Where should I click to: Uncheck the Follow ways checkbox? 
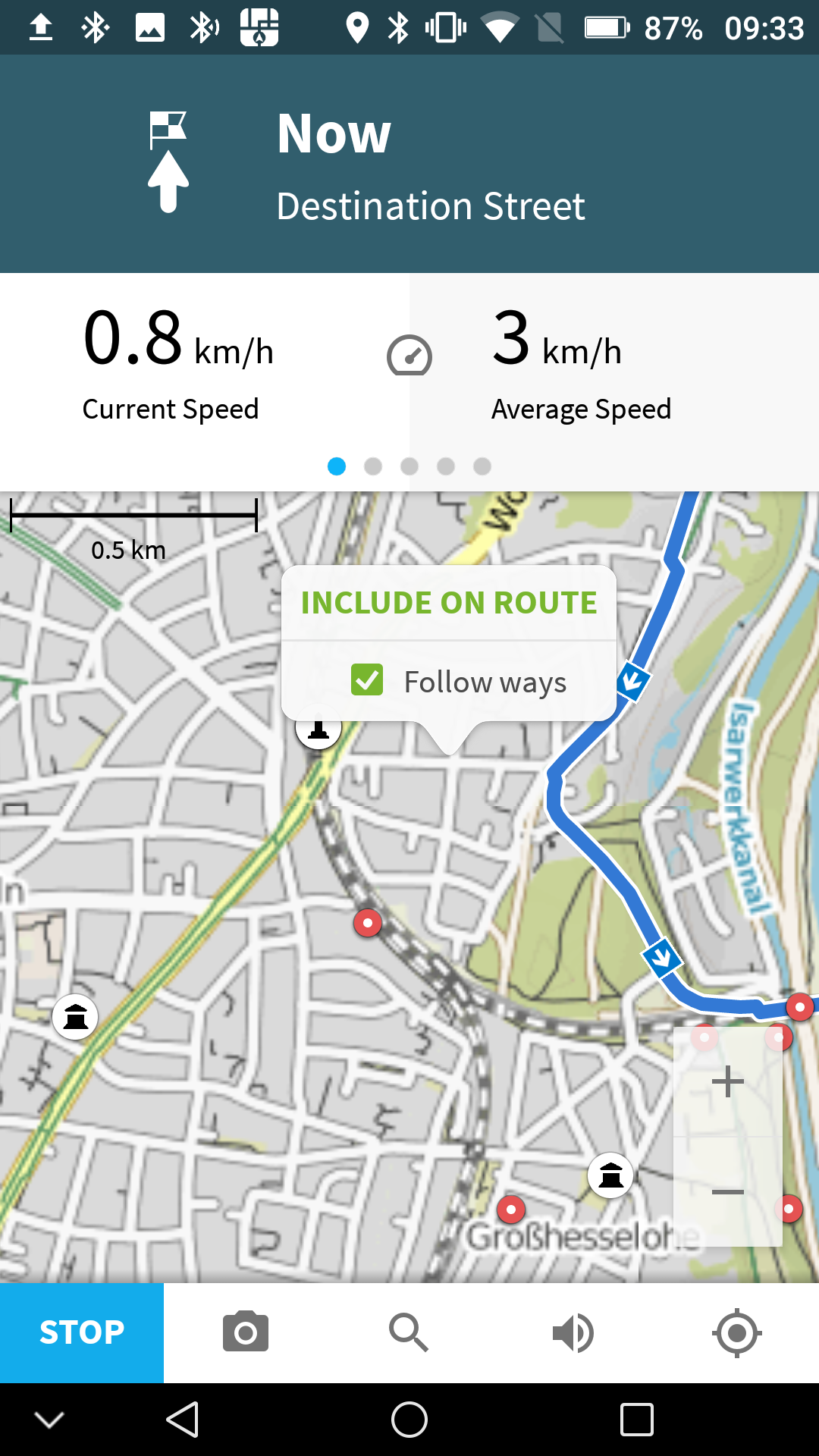(368, 680)
